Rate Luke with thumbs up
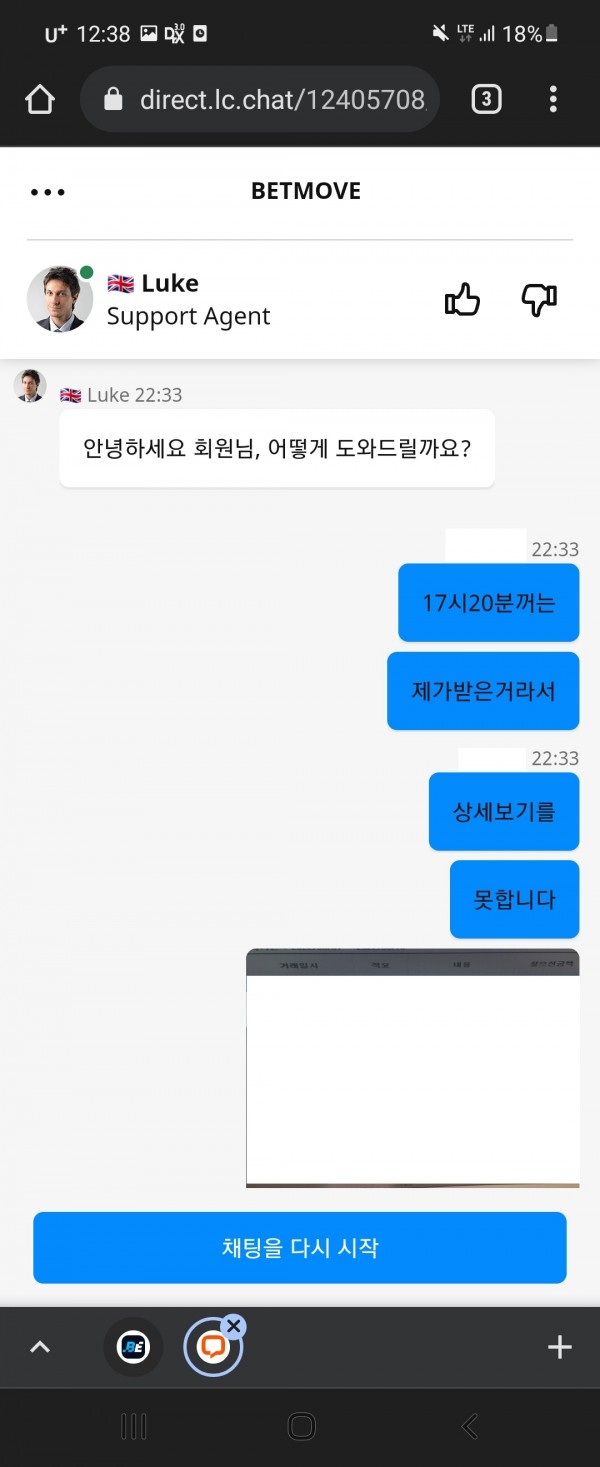Screen dimensions: 600x1467 point(462,299)
